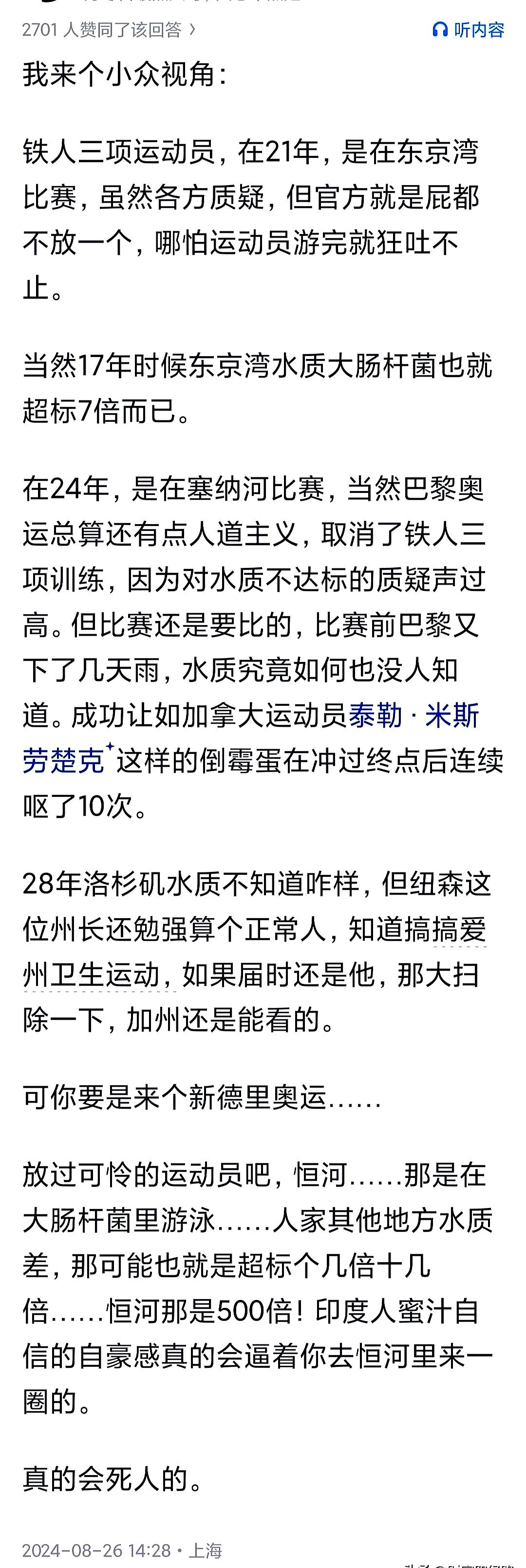Open the underlined 搞搞爱州卫生运动 term

[99, 975]
